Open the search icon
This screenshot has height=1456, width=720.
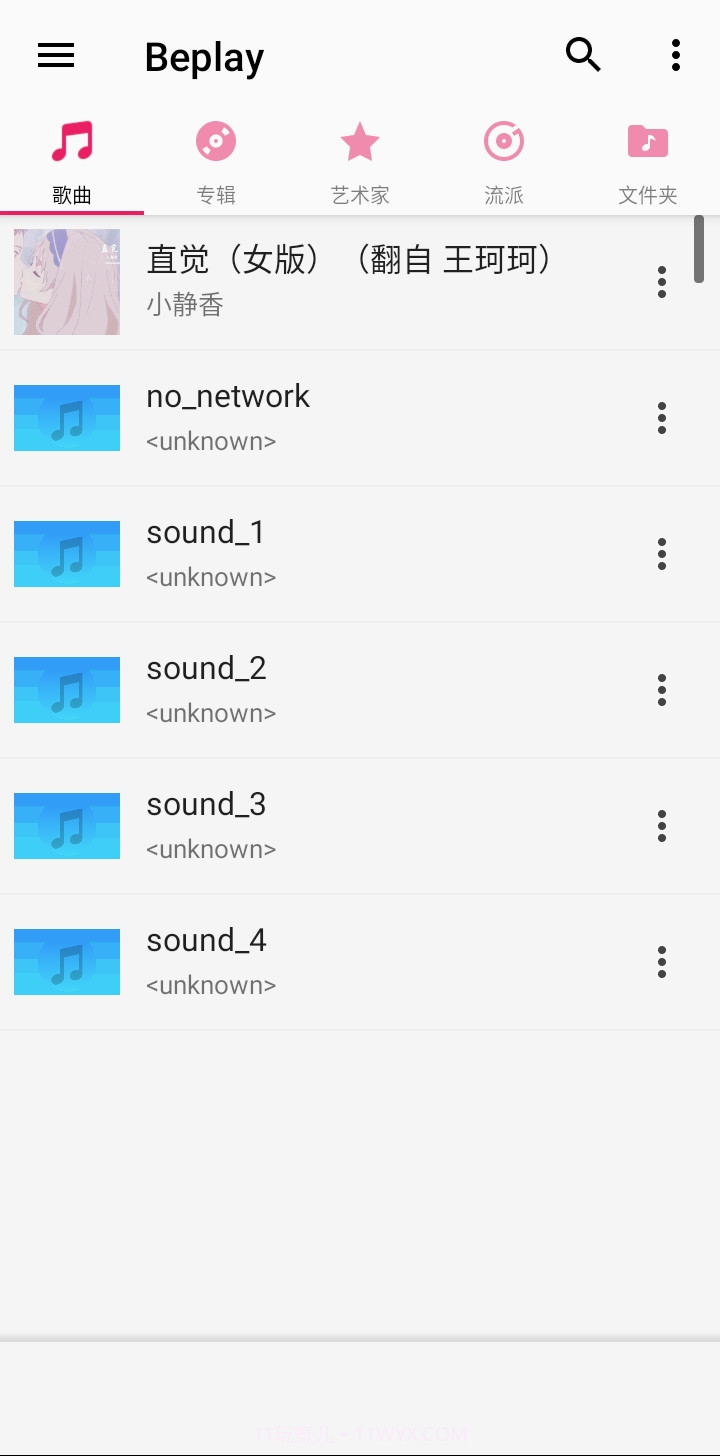(x=583, y=55)
